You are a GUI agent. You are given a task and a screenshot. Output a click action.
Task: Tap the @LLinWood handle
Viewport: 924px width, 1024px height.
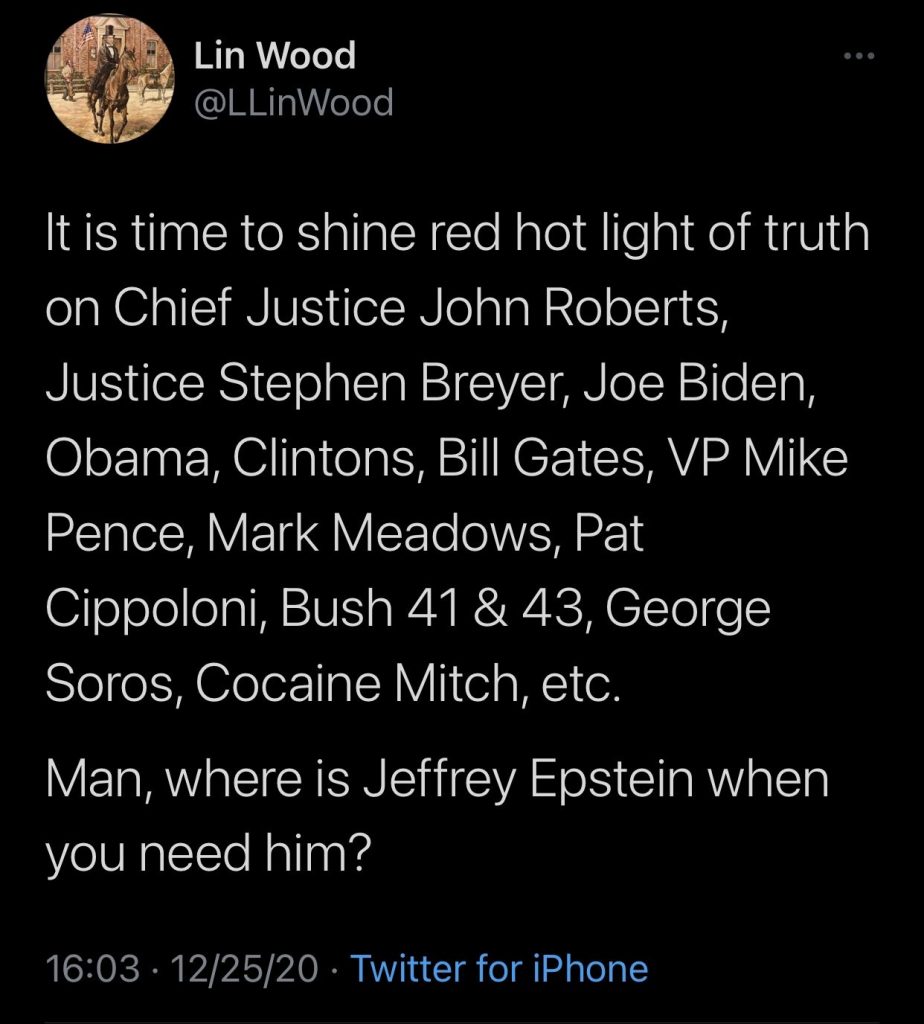(x=292, y=102)
